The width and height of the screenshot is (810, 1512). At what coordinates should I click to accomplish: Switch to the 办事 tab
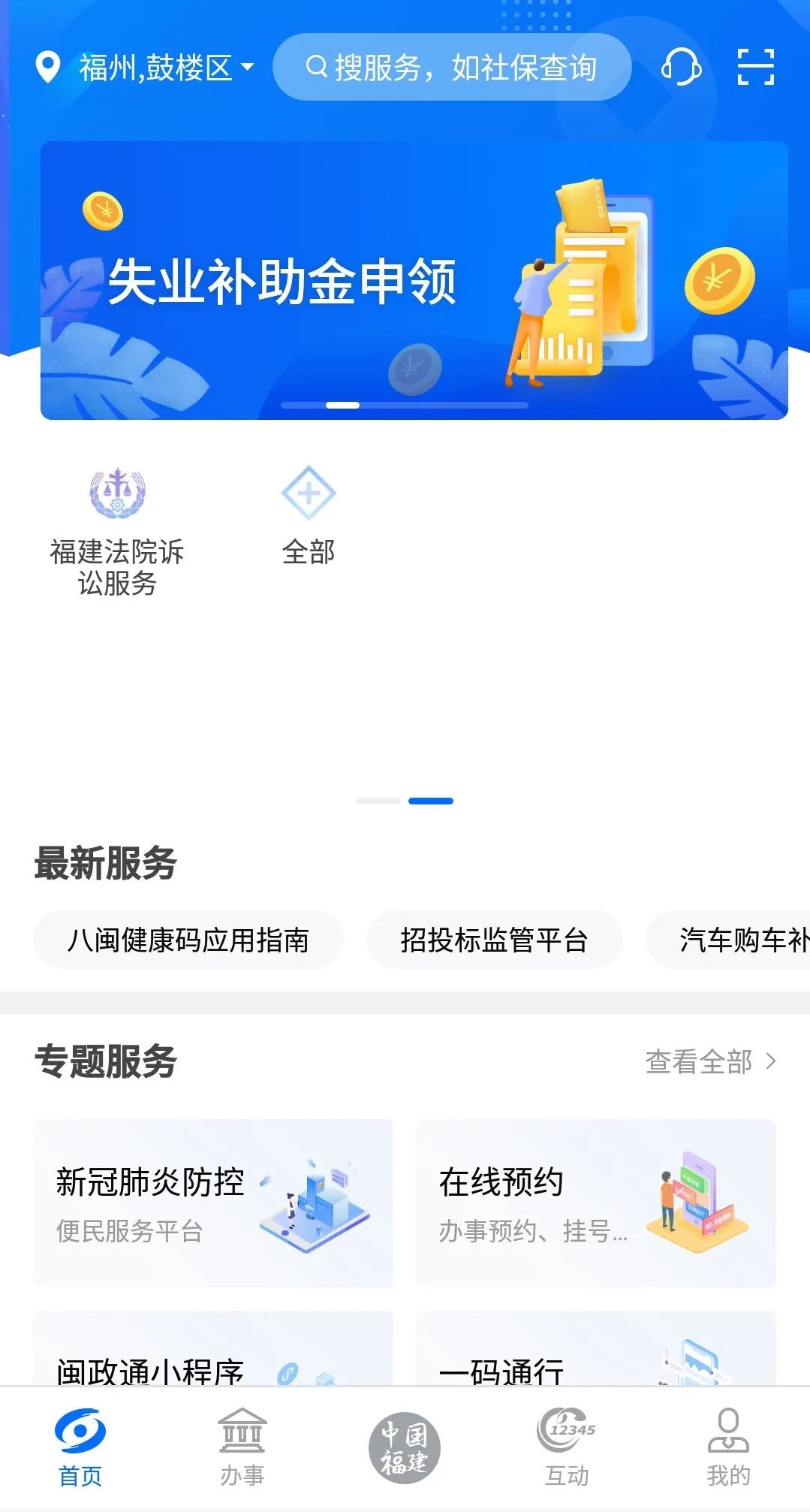242,1447
